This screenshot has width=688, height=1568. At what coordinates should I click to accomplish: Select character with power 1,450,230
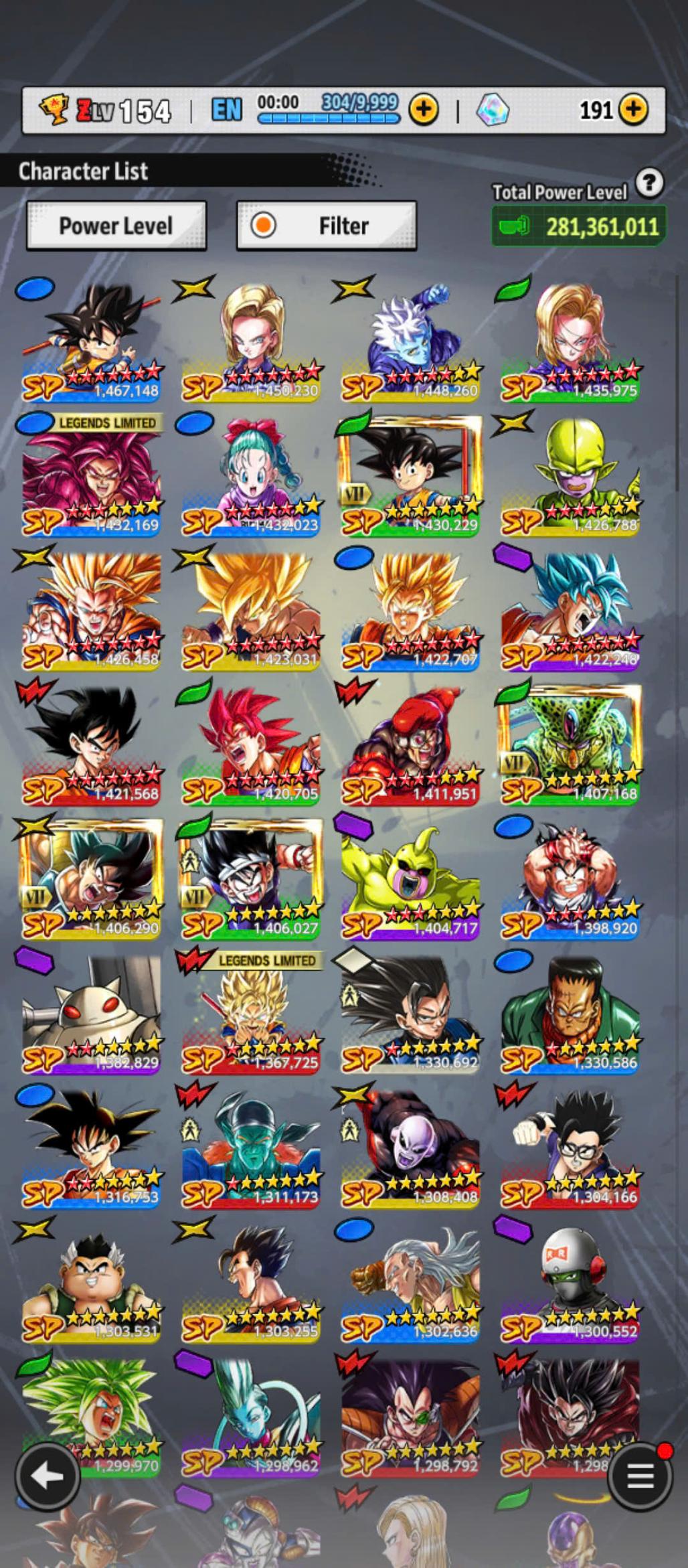pos(251,341)
